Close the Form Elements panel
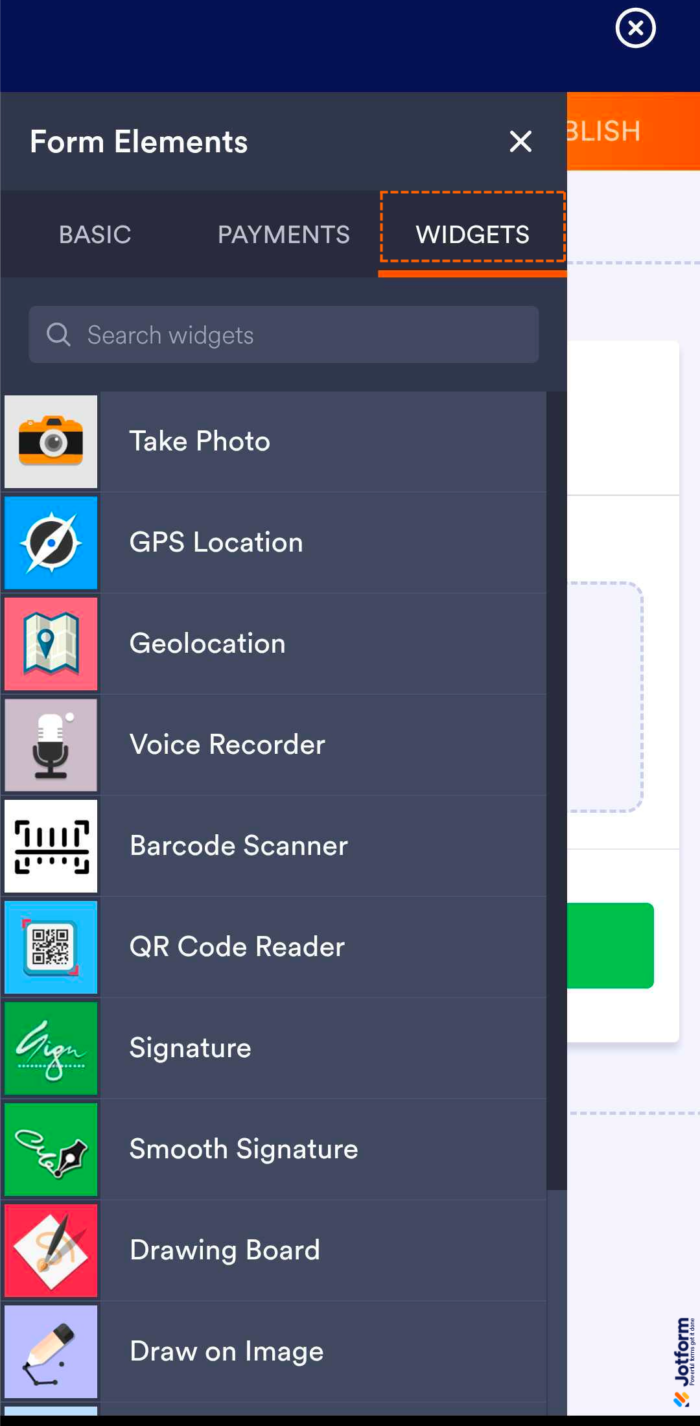Viewport: 700px width, 1426px height. (x=520, y=142)
